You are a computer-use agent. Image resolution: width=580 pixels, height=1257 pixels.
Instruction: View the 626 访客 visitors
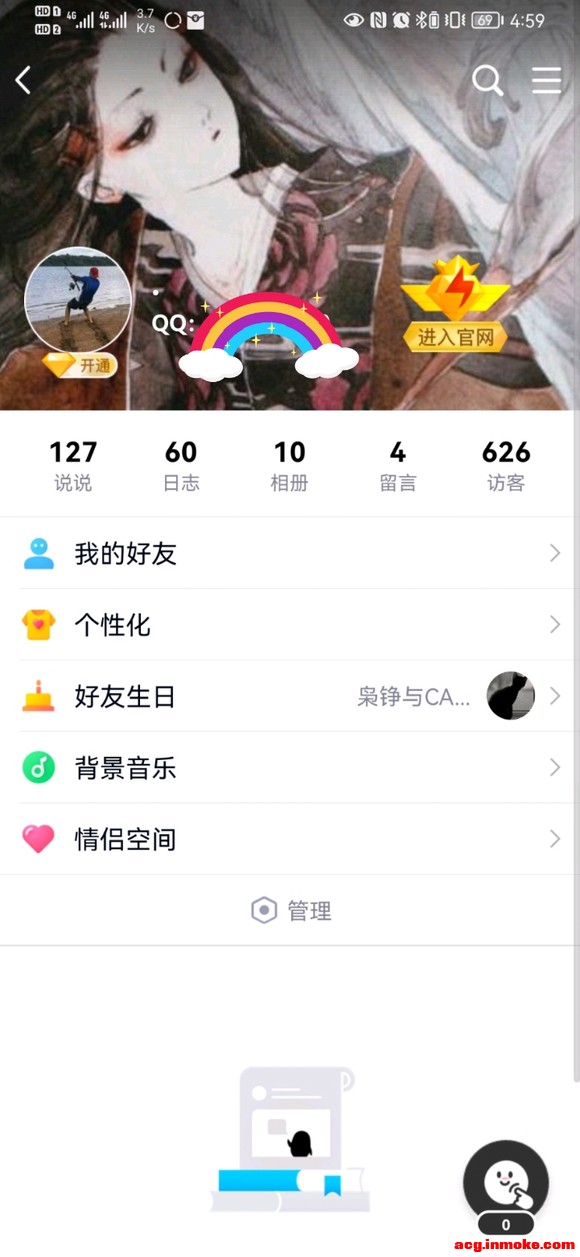(506, 466)
